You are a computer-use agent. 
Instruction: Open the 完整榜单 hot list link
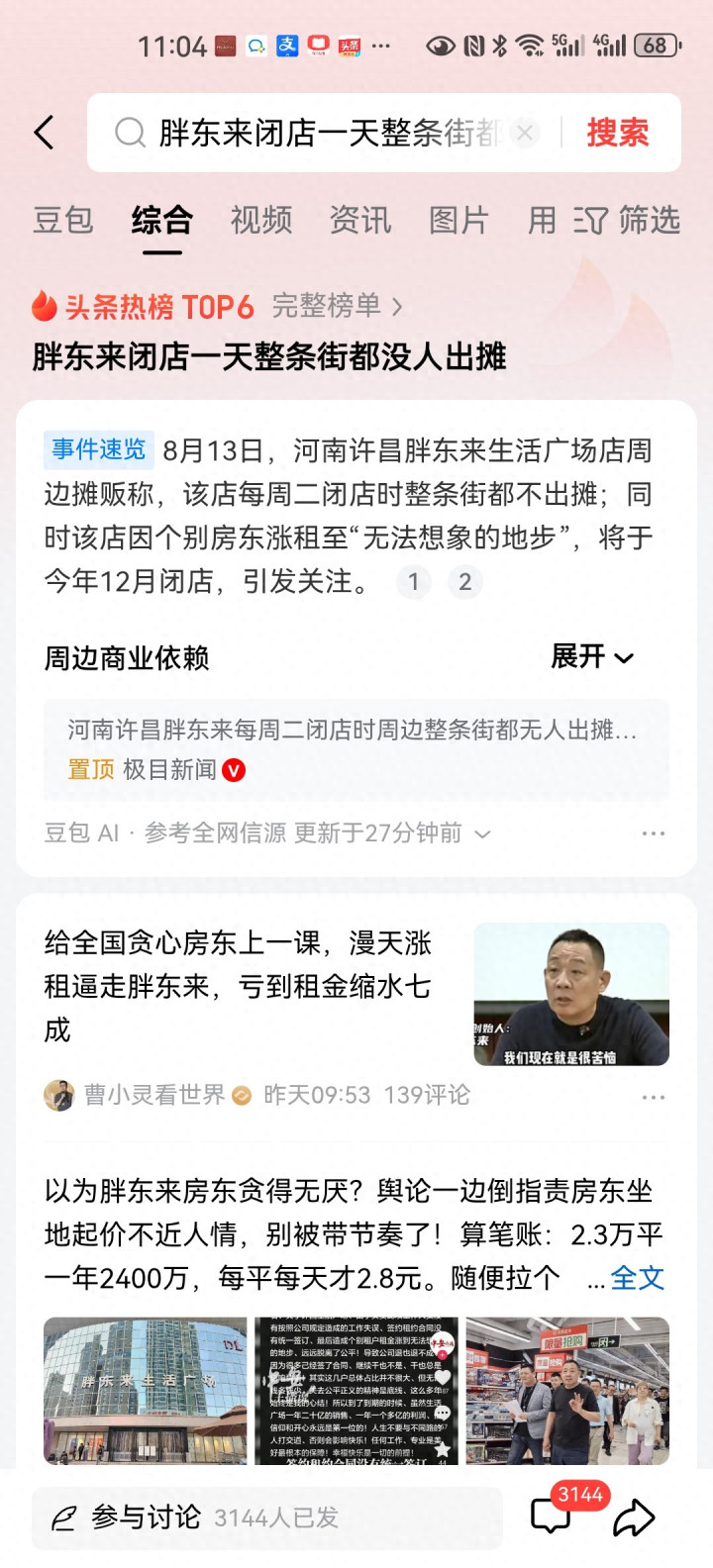coord(338,306)
